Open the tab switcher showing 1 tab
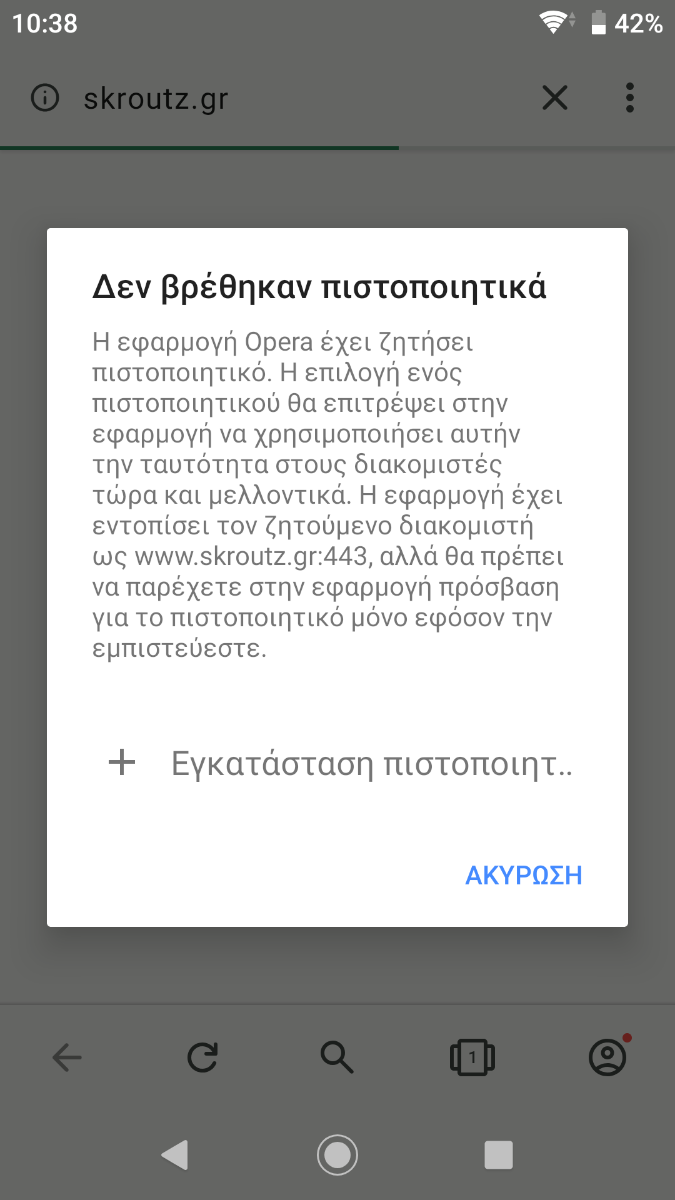Viewport: 675px width, 1200px height. (x=472, y=1057)
